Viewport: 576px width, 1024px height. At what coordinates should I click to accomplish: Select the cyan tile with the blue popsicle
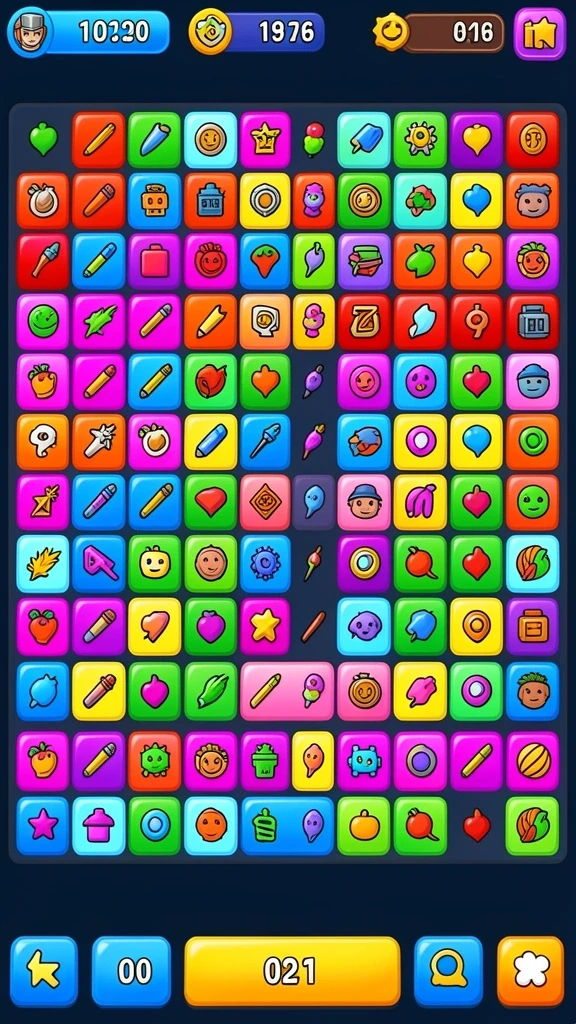(364, 140)
